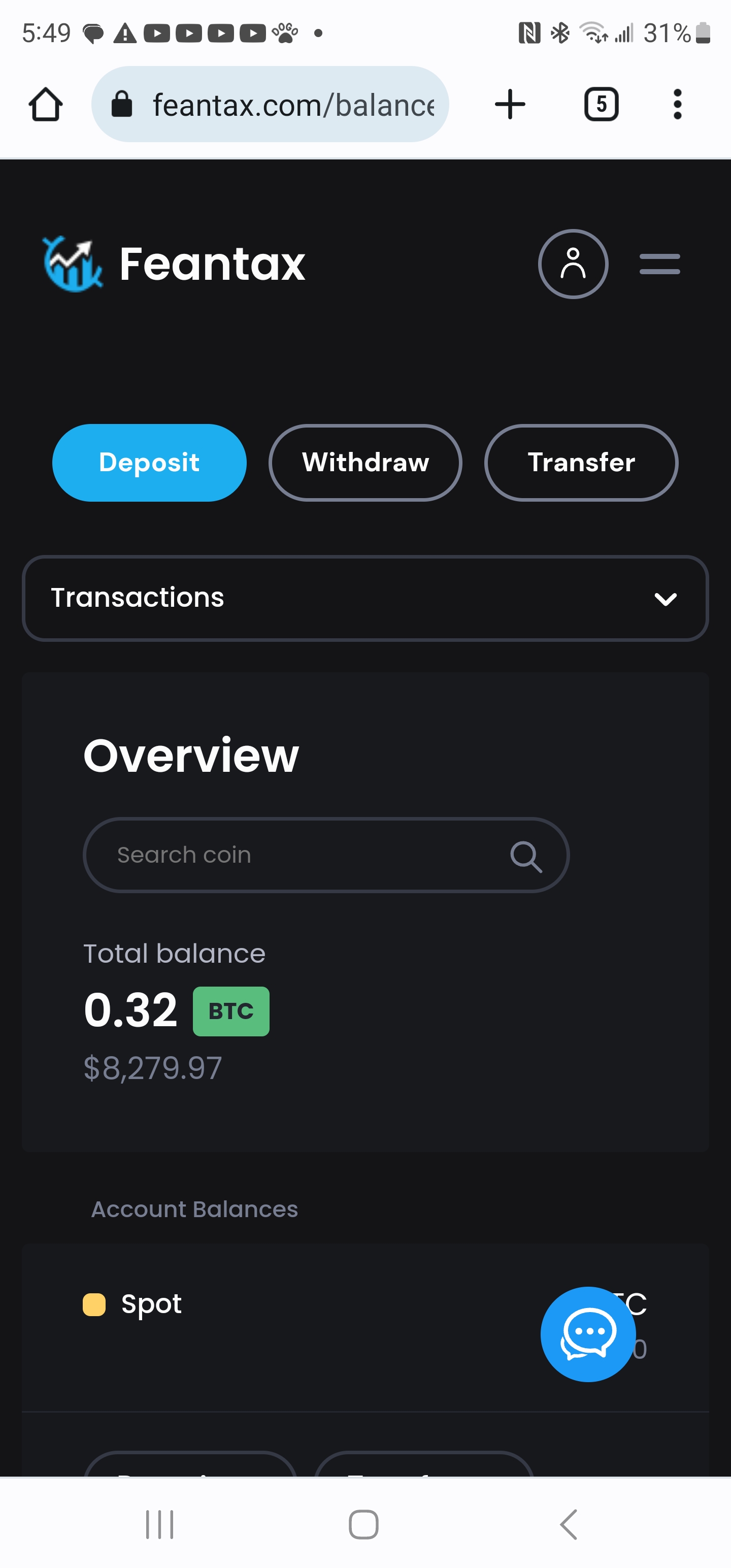Select the Withdraw button
The height and width of the screenshot is (1568, 731).
[365, 463]
